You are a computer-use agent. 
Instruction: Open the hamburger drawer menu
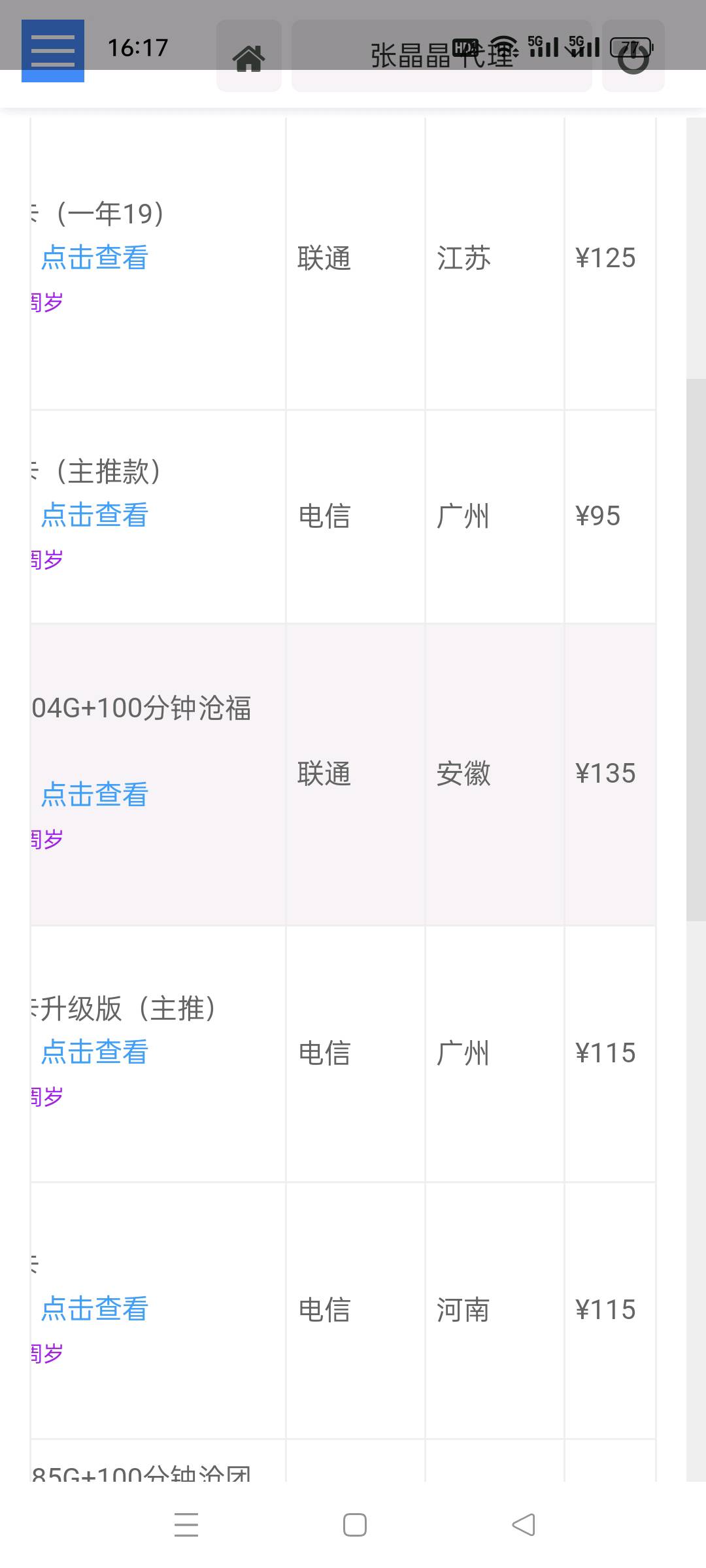point(53,51)
